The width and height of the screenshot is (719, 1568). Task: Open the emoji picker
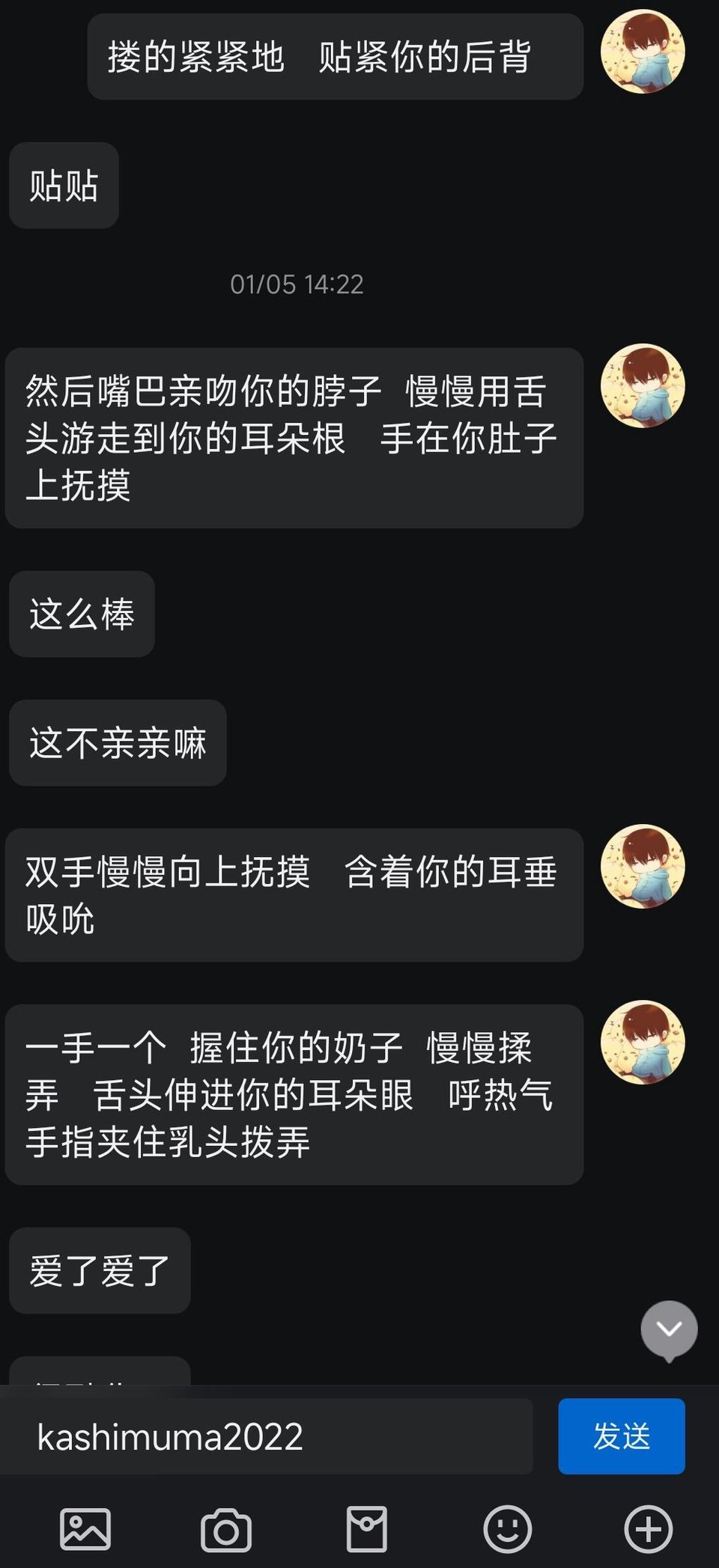pyautogui.click(x=508, y=1529)
